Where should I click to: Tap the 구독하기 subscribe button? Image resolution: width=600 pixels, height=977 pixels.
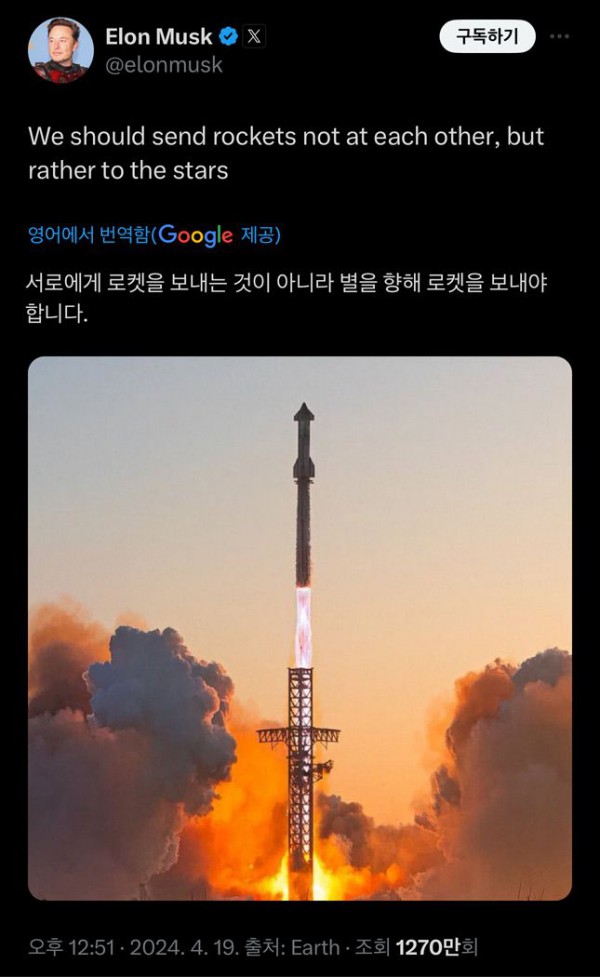click(487, 38)
